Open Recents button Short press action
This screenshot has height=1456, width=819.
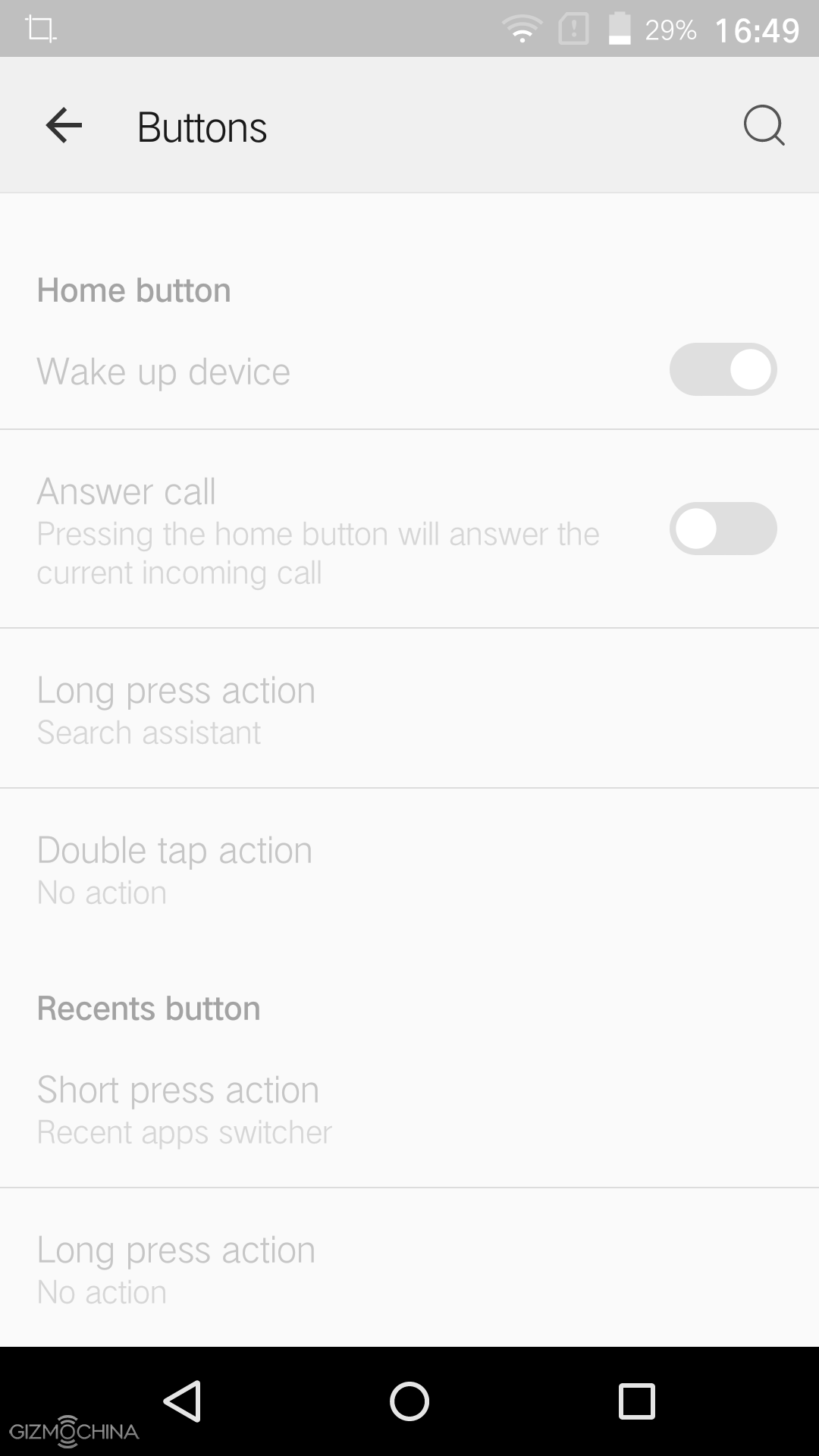click(x=409, y=1109)
